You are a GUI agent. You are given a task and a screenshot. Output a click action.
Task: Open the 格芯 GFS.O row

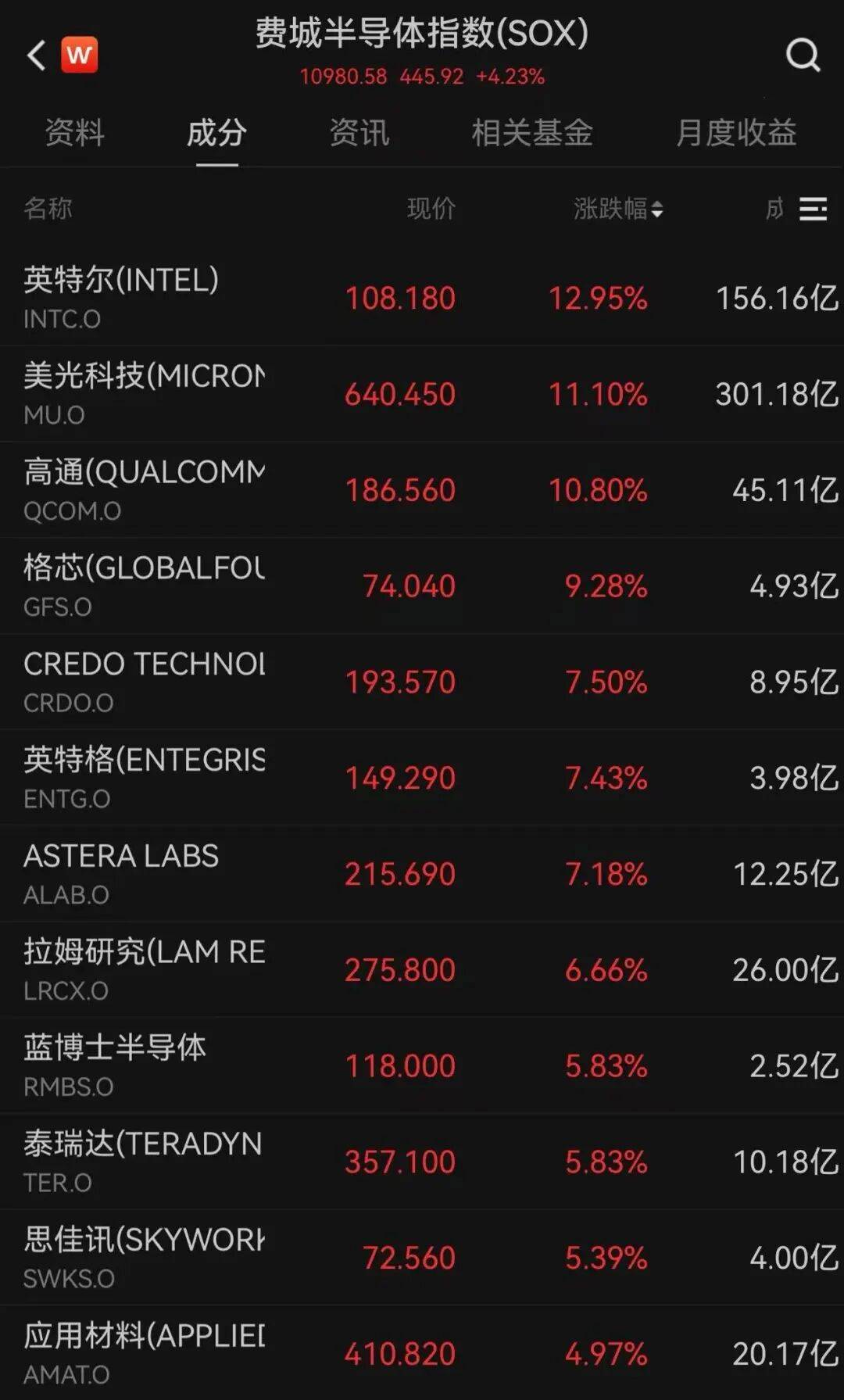422,586
